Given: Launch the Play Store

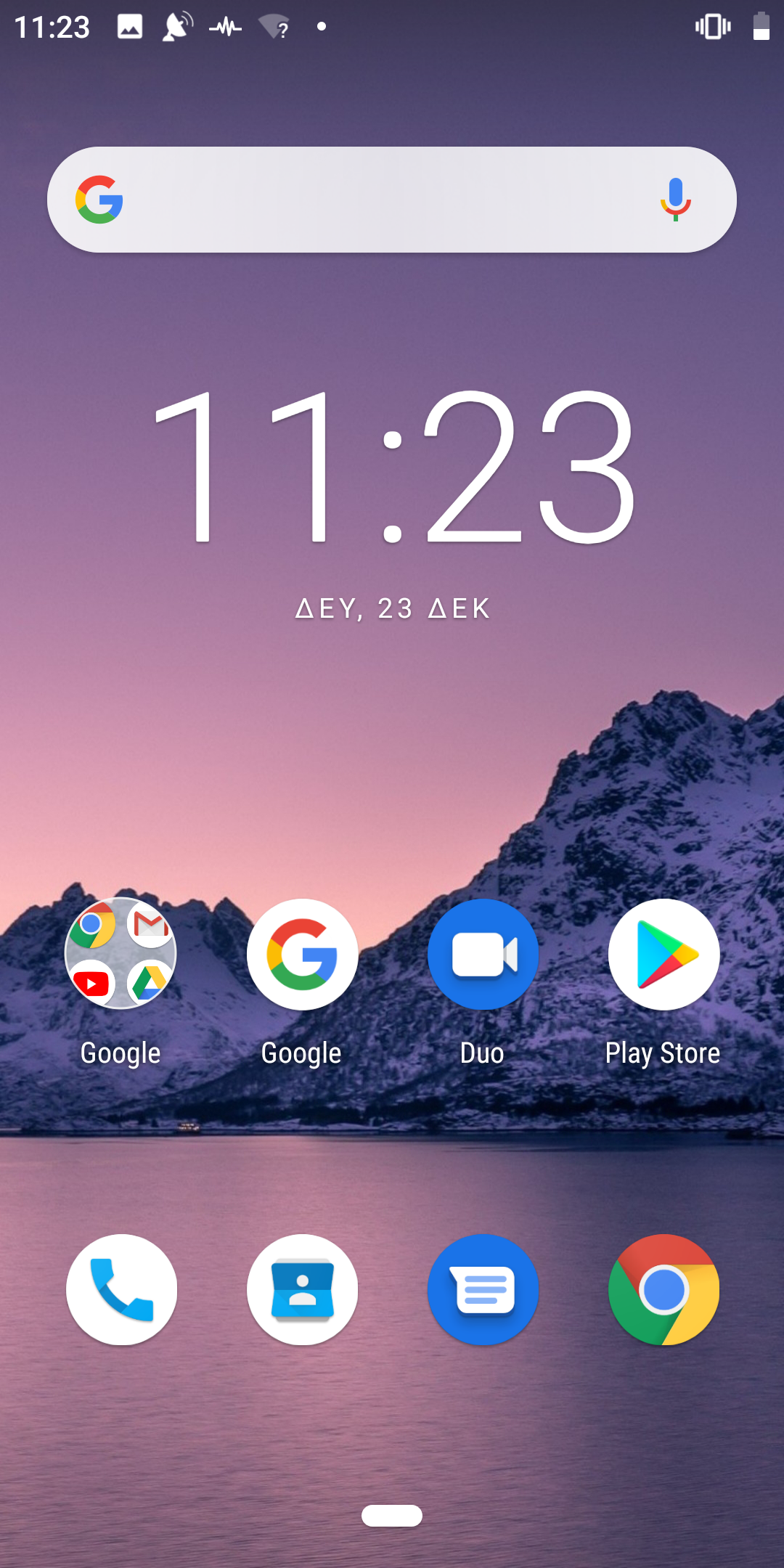Looking at the screenshot, I should tap(663, 954).
